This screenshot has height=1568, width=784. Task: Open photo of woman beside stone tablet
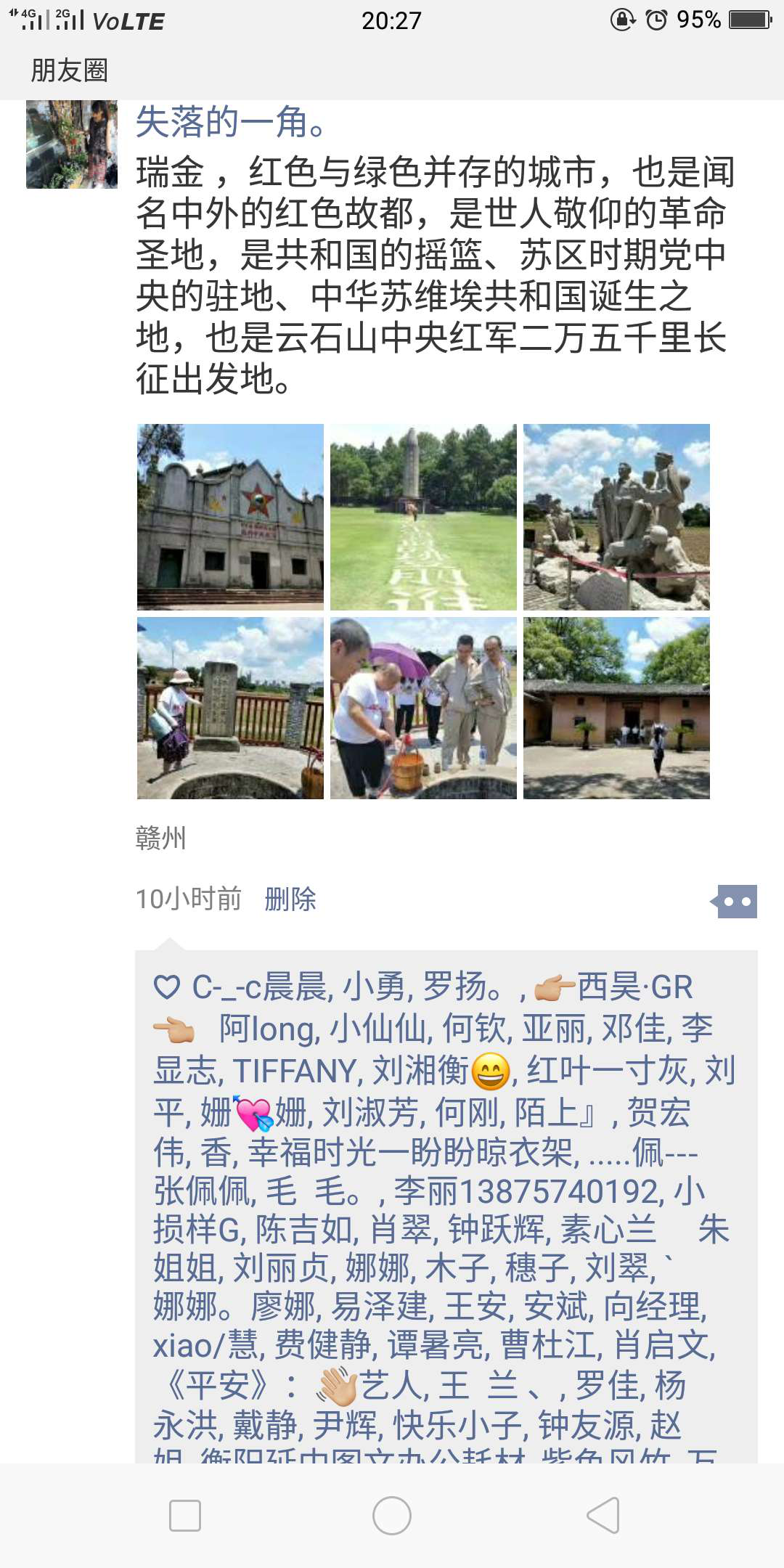click(x=230, y=708)
